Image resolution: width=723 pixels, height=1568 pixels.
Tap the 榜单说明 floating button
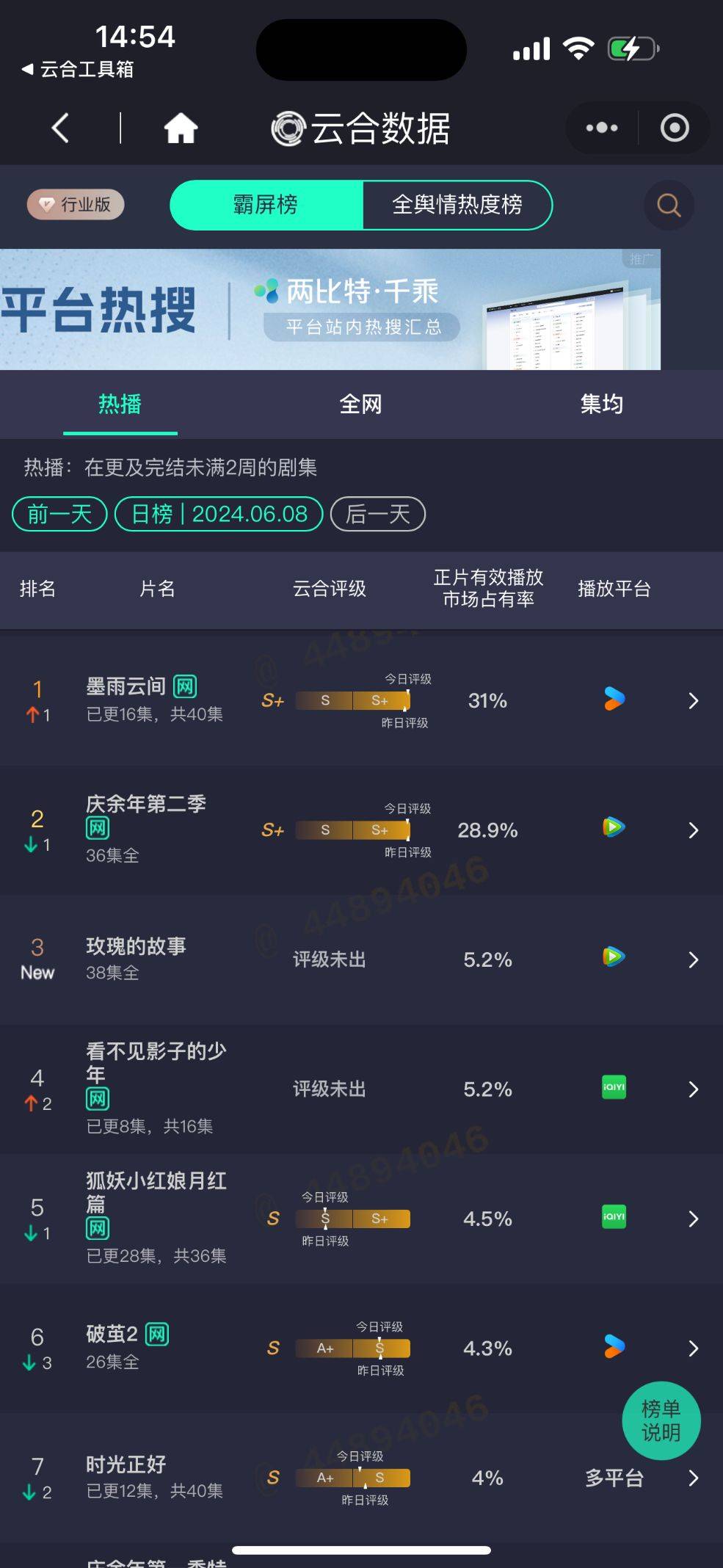661,1420
